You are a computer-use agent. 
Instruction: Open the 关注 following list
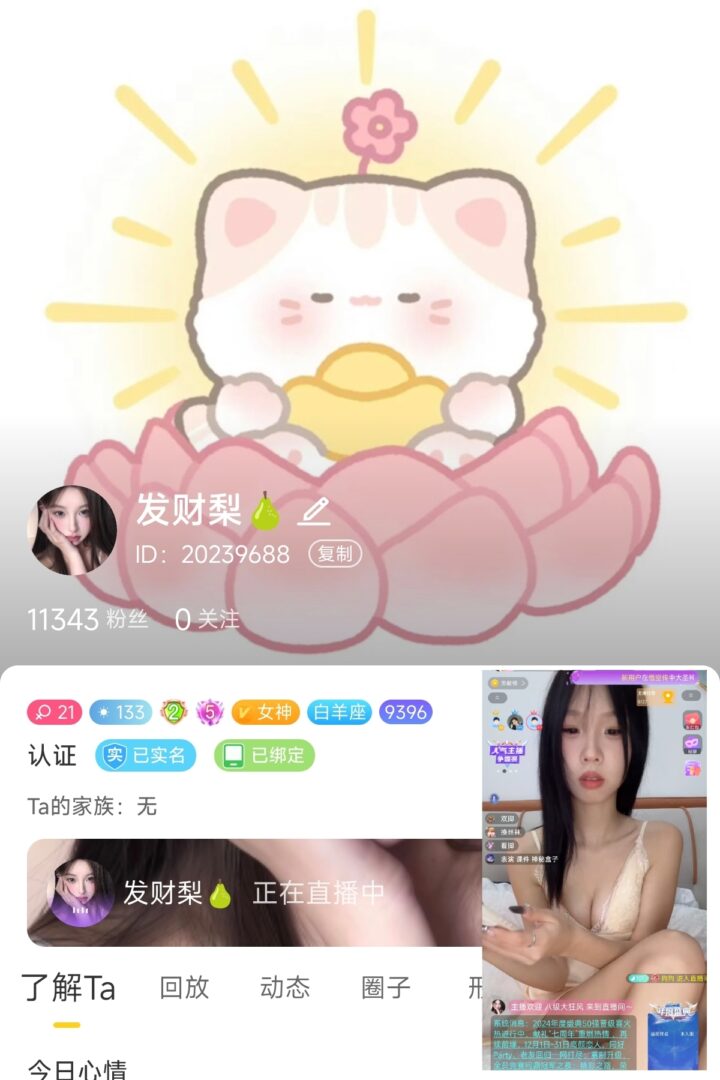click(208, 620)
